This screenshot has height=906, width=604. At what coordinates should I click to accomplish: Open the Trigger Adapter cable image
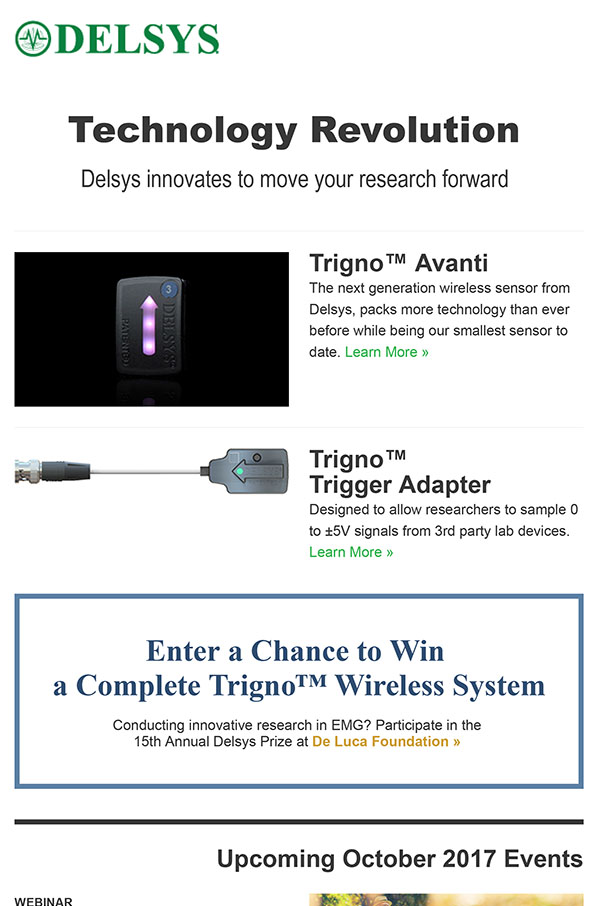click(152, 470)
